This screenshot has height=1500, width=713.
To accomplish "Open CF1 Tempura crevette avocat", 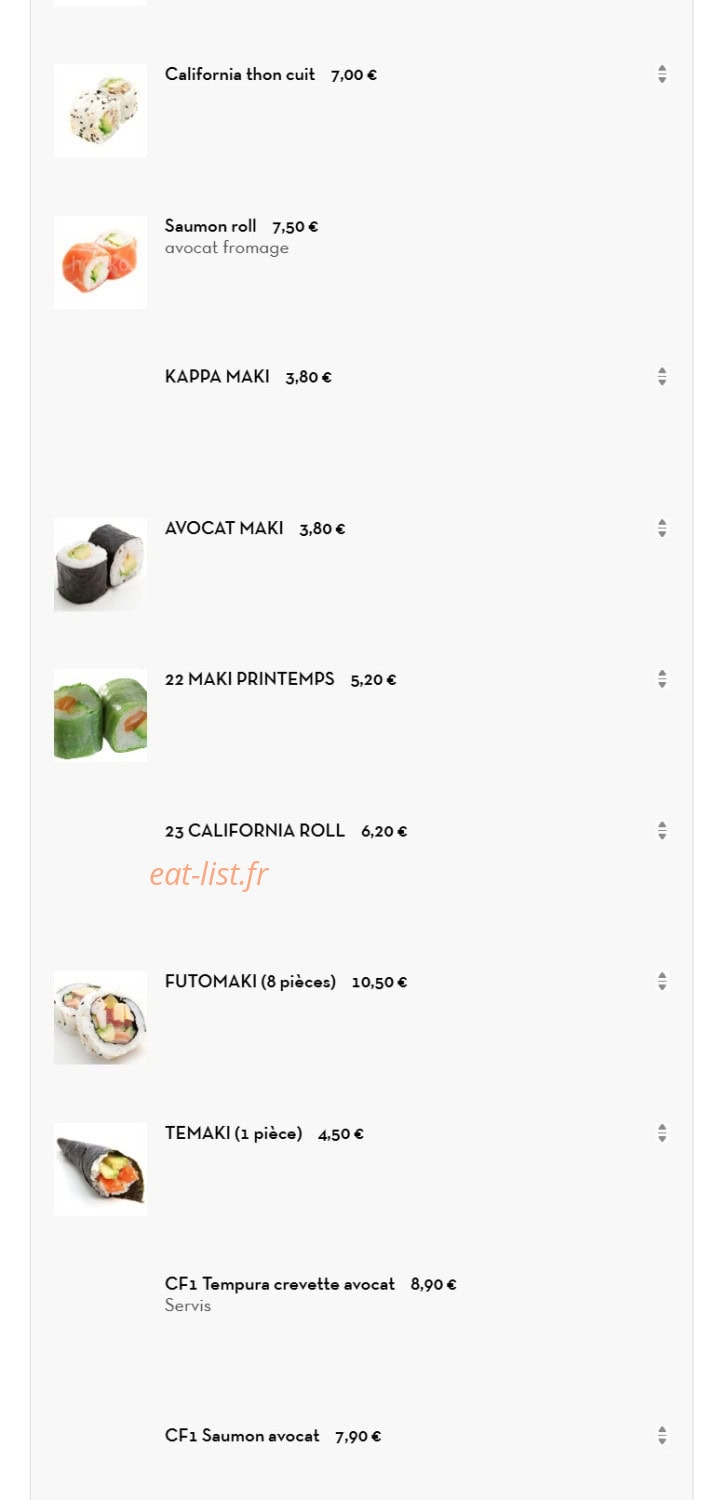I will point(280,1284).
